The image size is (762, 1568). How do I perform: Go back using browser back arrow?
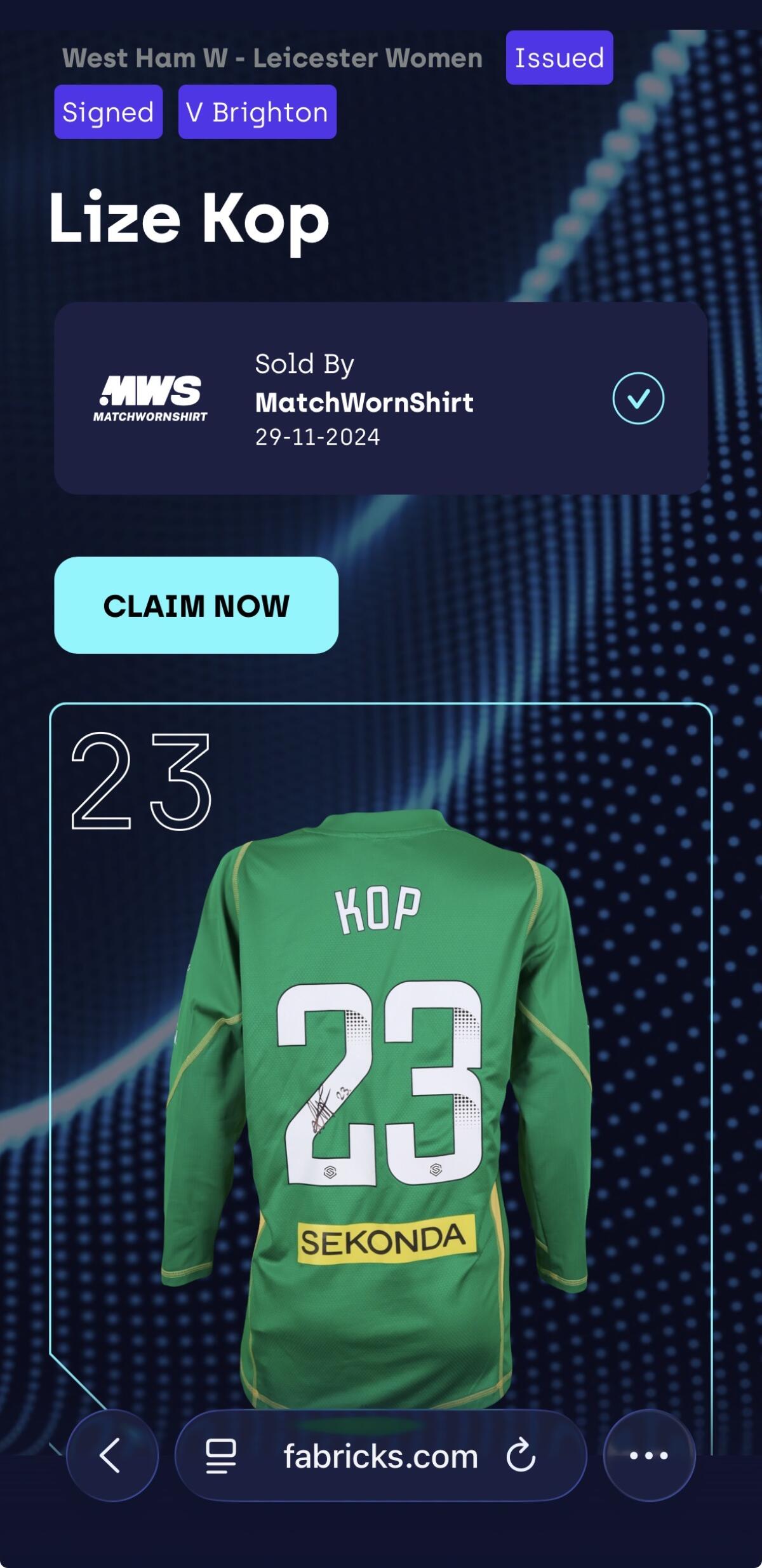tap(112, 1455)
